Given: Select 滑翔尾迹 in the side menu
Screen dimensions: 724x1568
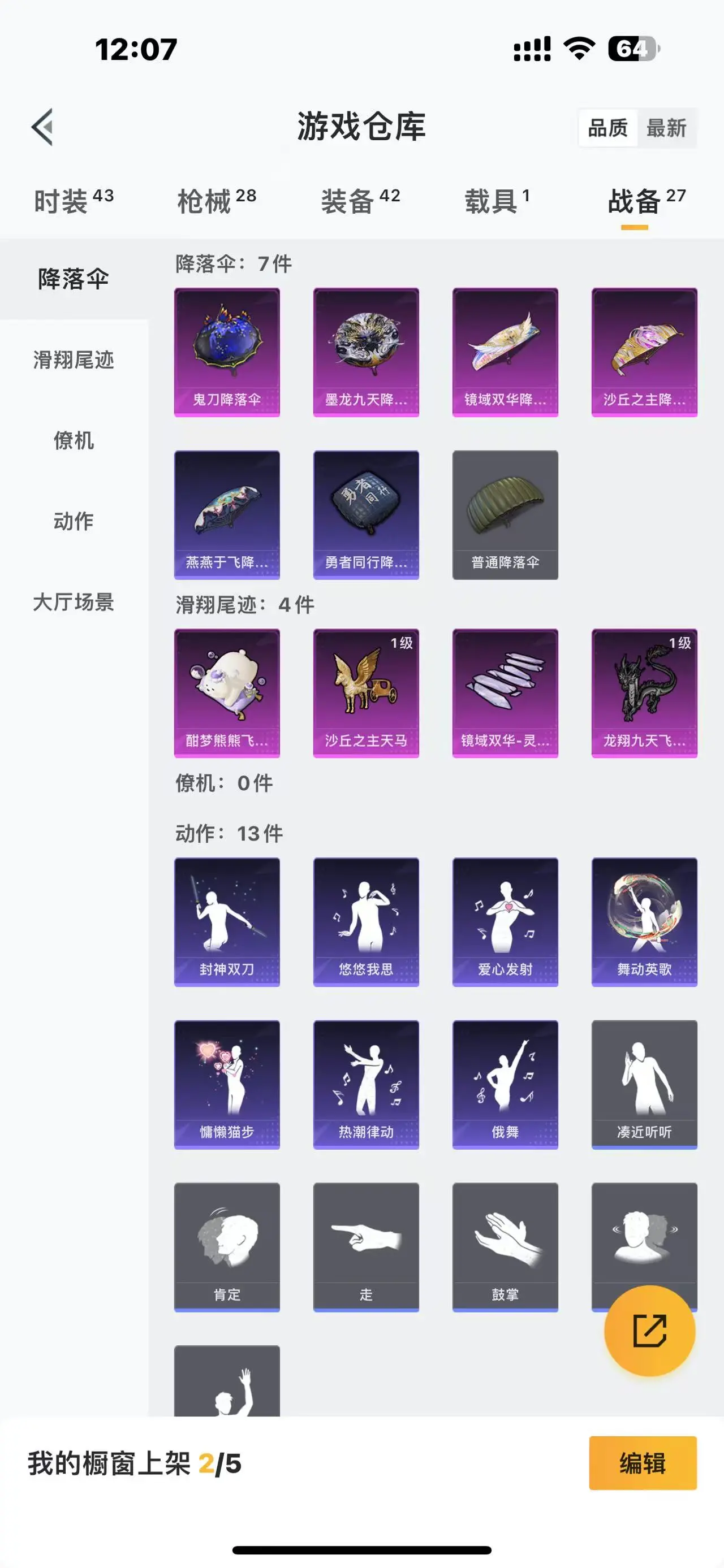Looking at the screenshot, I should (74, 359).
